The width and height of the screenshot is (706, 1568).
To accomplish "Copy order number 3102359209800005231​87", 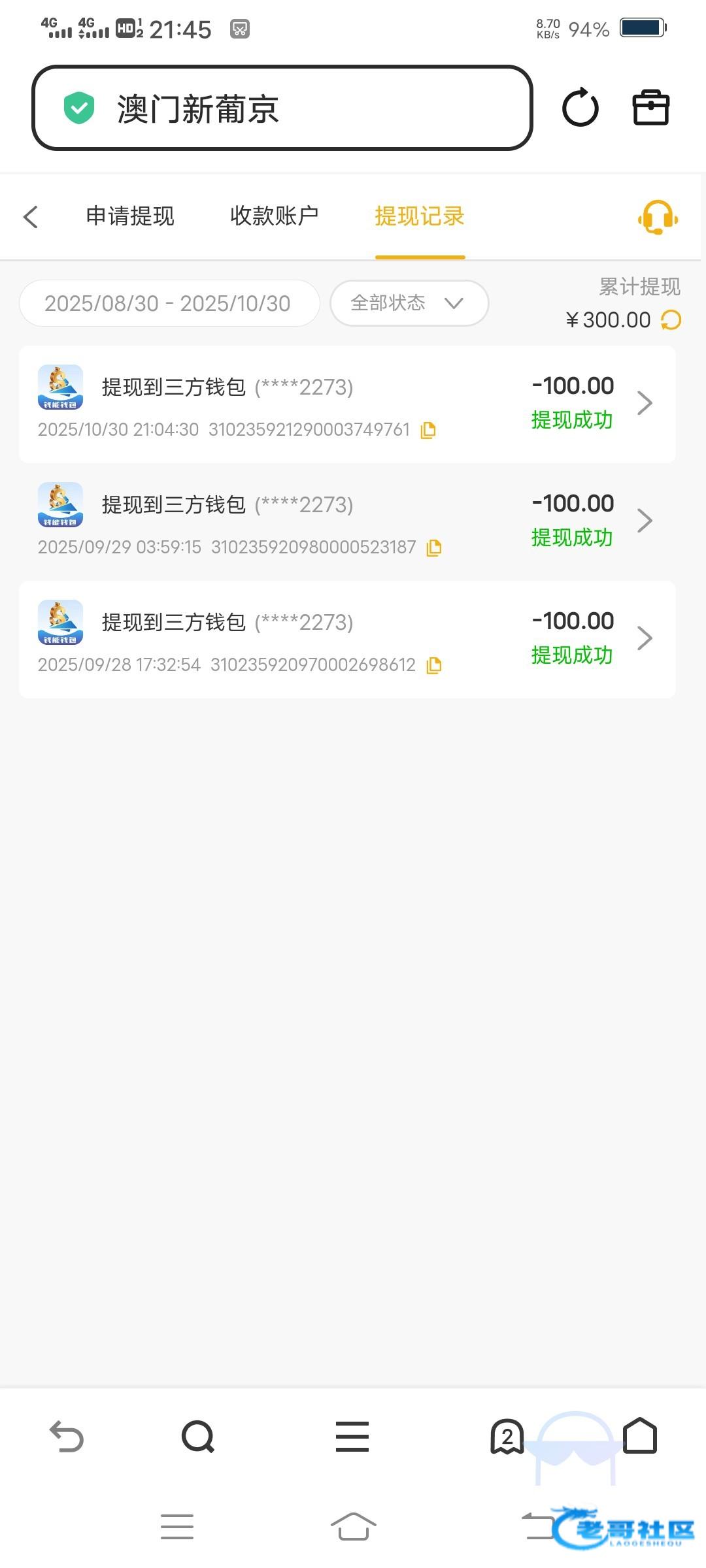I will pos(434,547).
